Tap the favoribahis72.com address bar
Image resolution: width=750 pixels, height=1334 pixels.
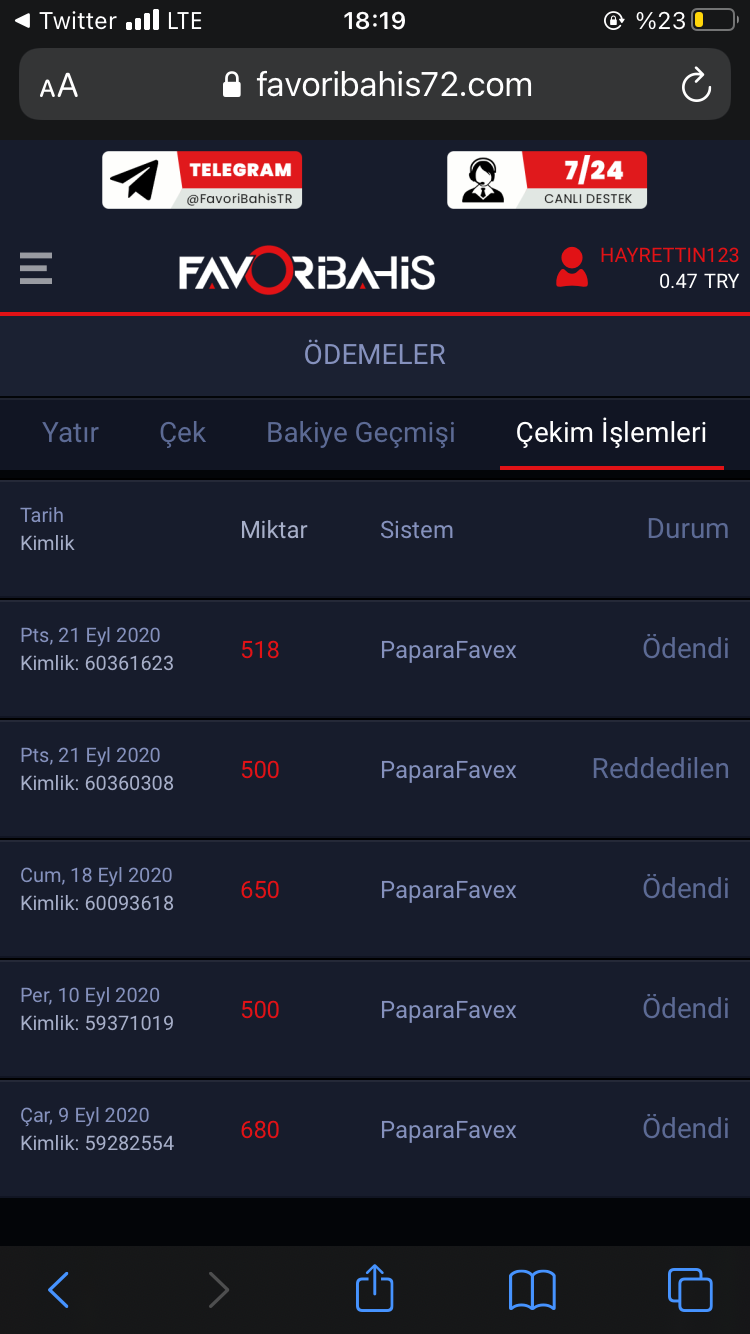click(378, 85)
